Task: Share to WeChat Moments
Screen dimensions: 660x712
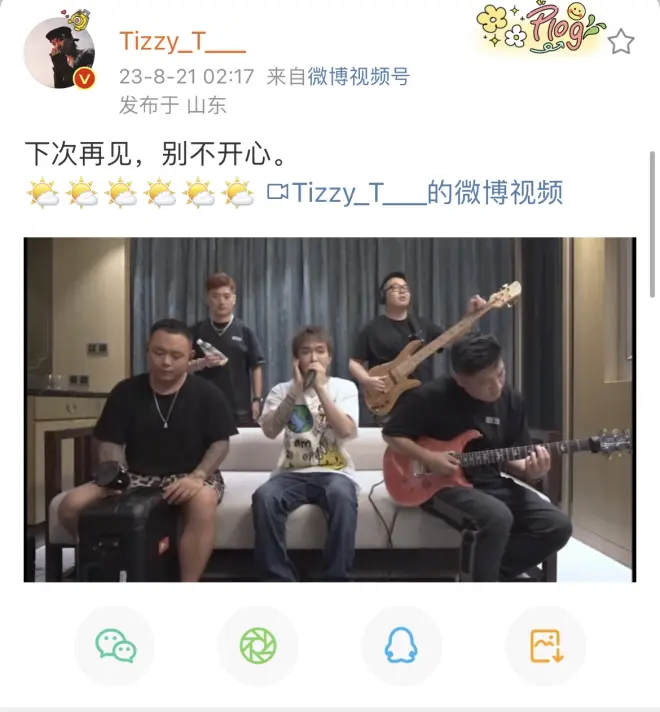Action: pyautogui.click(x=258, y=646)
